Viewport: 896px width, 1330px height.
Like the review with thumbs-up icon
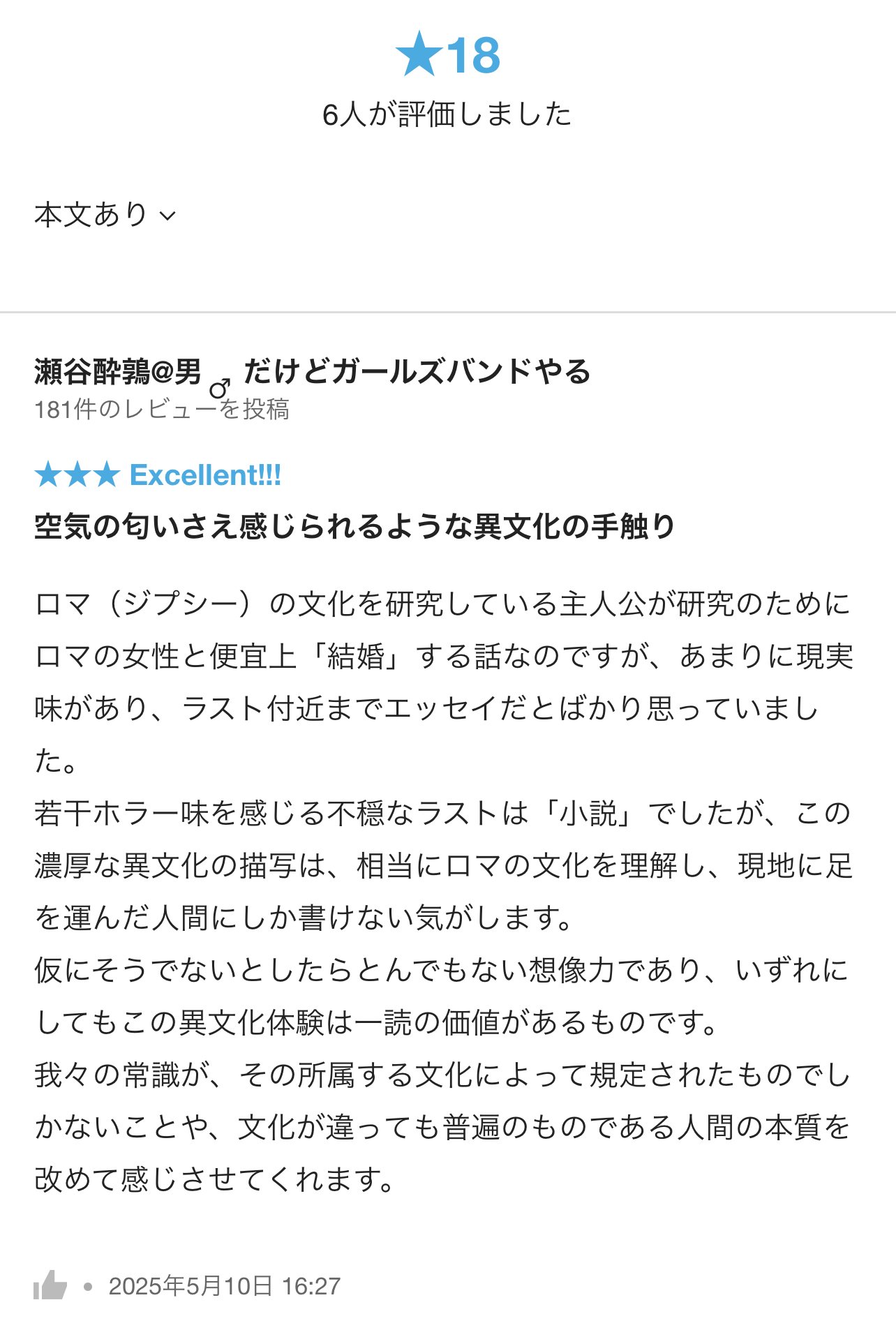50,1285
